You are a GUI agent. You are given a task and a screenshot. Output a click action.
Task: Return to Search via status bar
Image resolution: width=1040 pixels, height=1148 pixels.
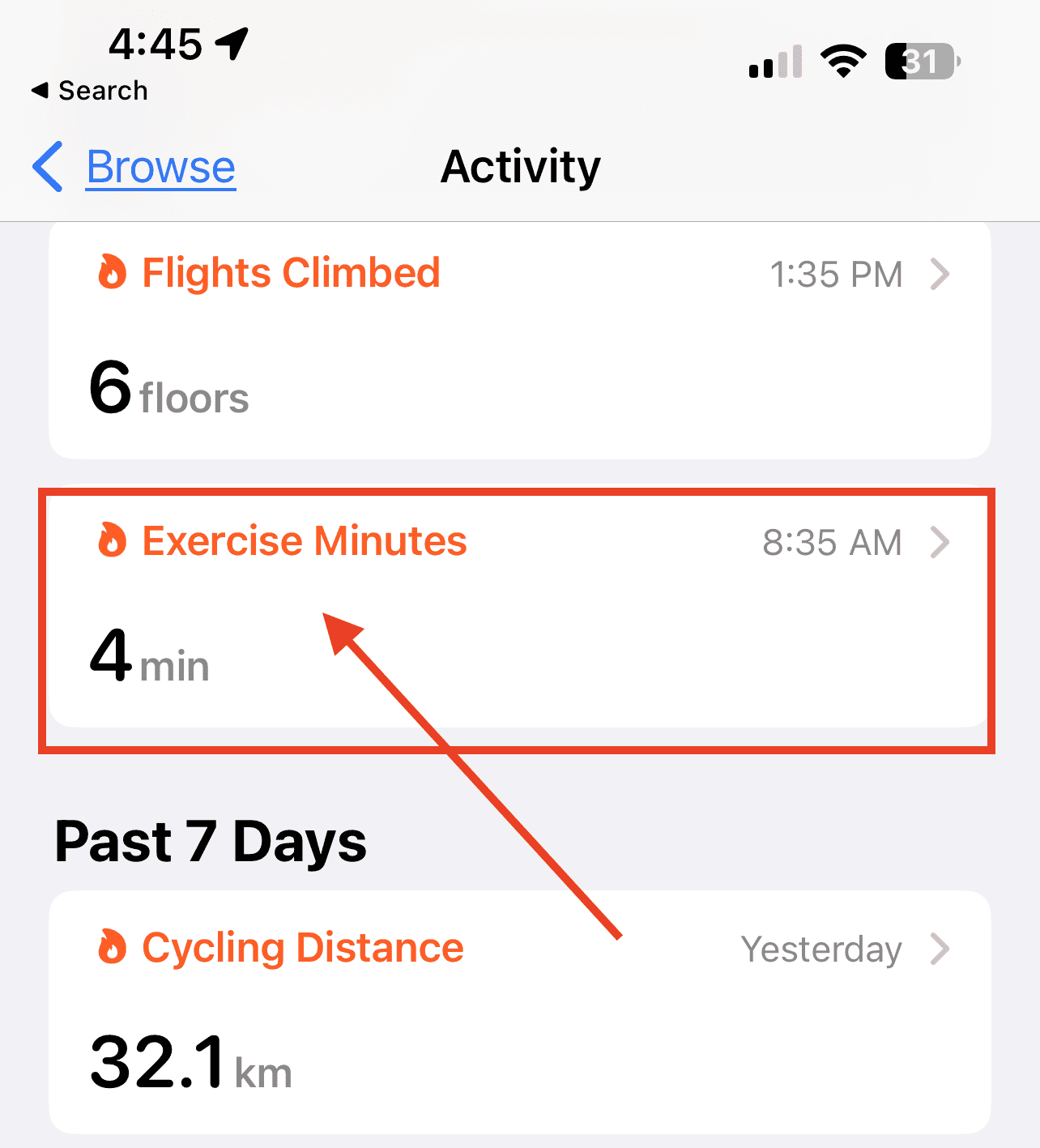(x=90, y=91)
